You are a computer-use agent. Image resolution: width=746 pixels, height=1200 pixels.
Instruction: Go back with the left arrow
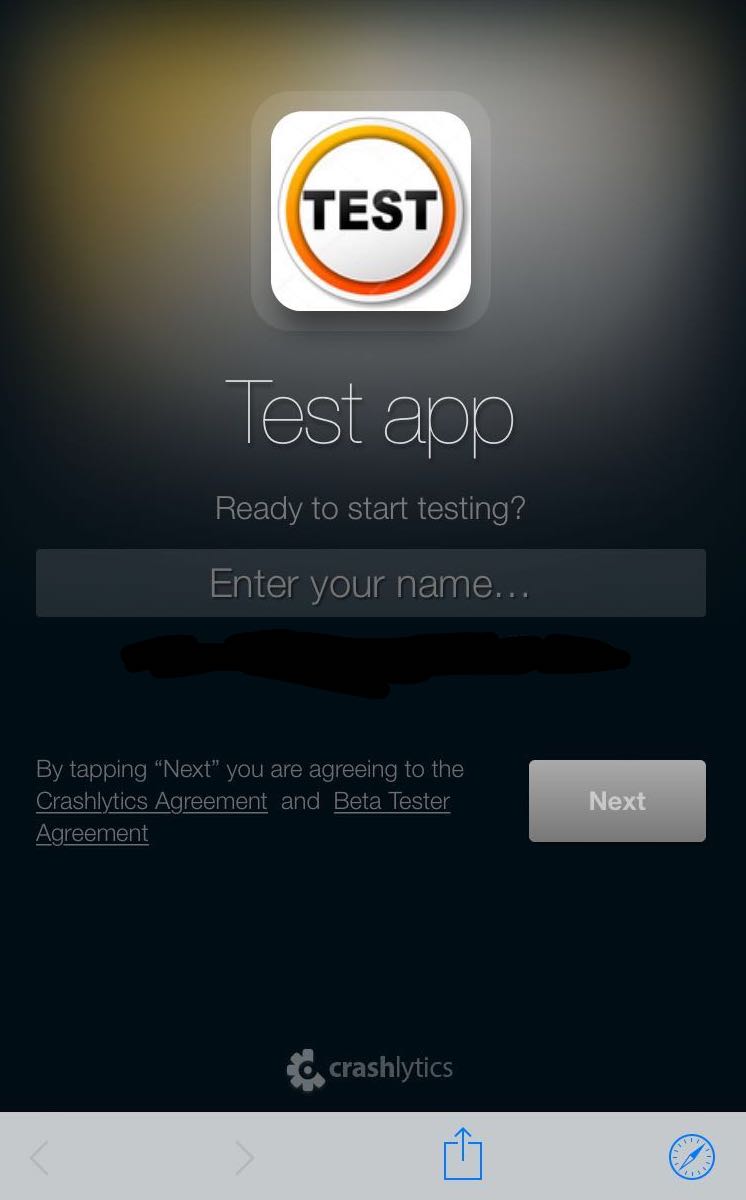39,1158
